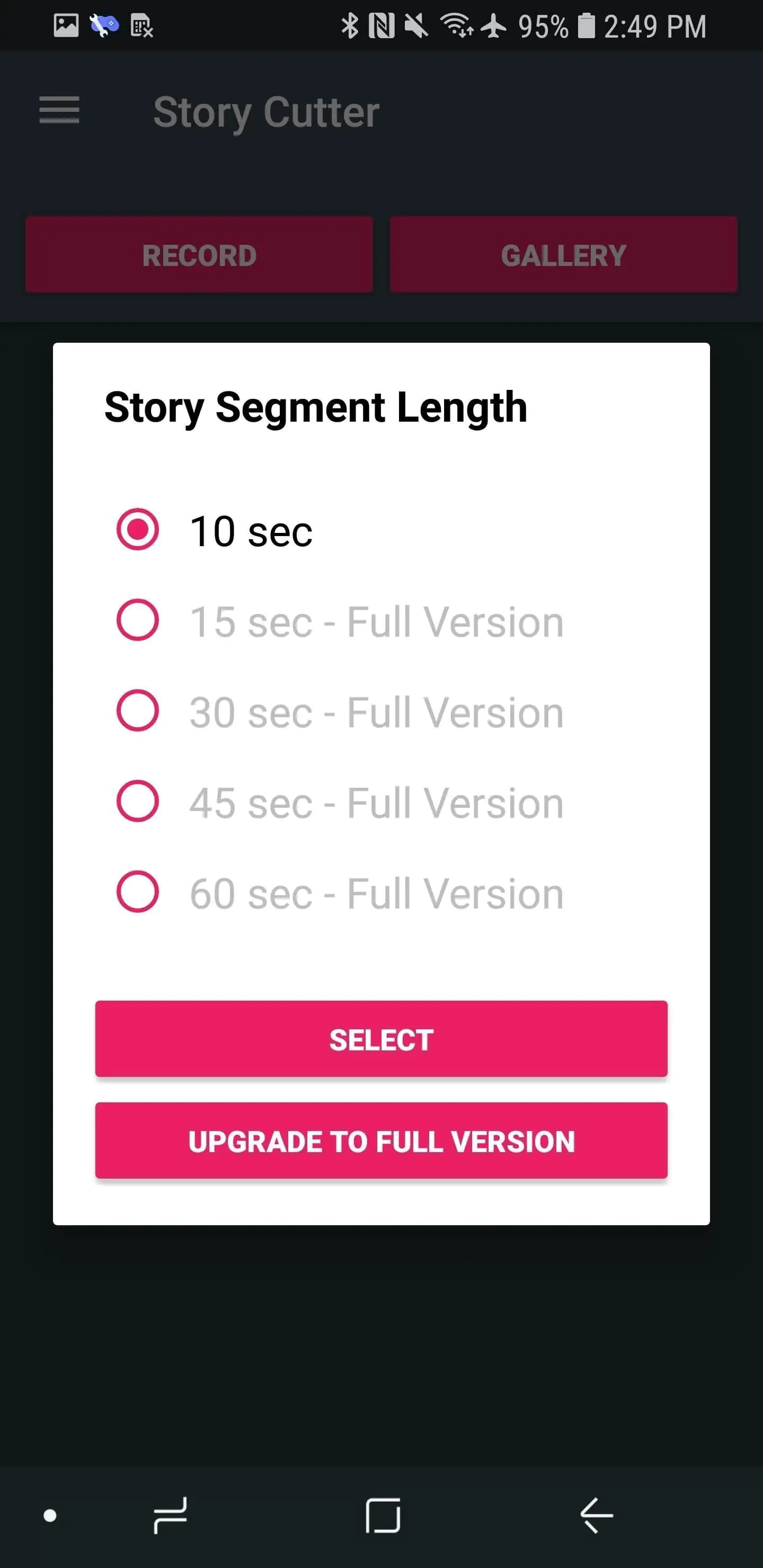Pick the 60 sec Full Version option
The image size is (763, 1568).
[x=138, y=892]
